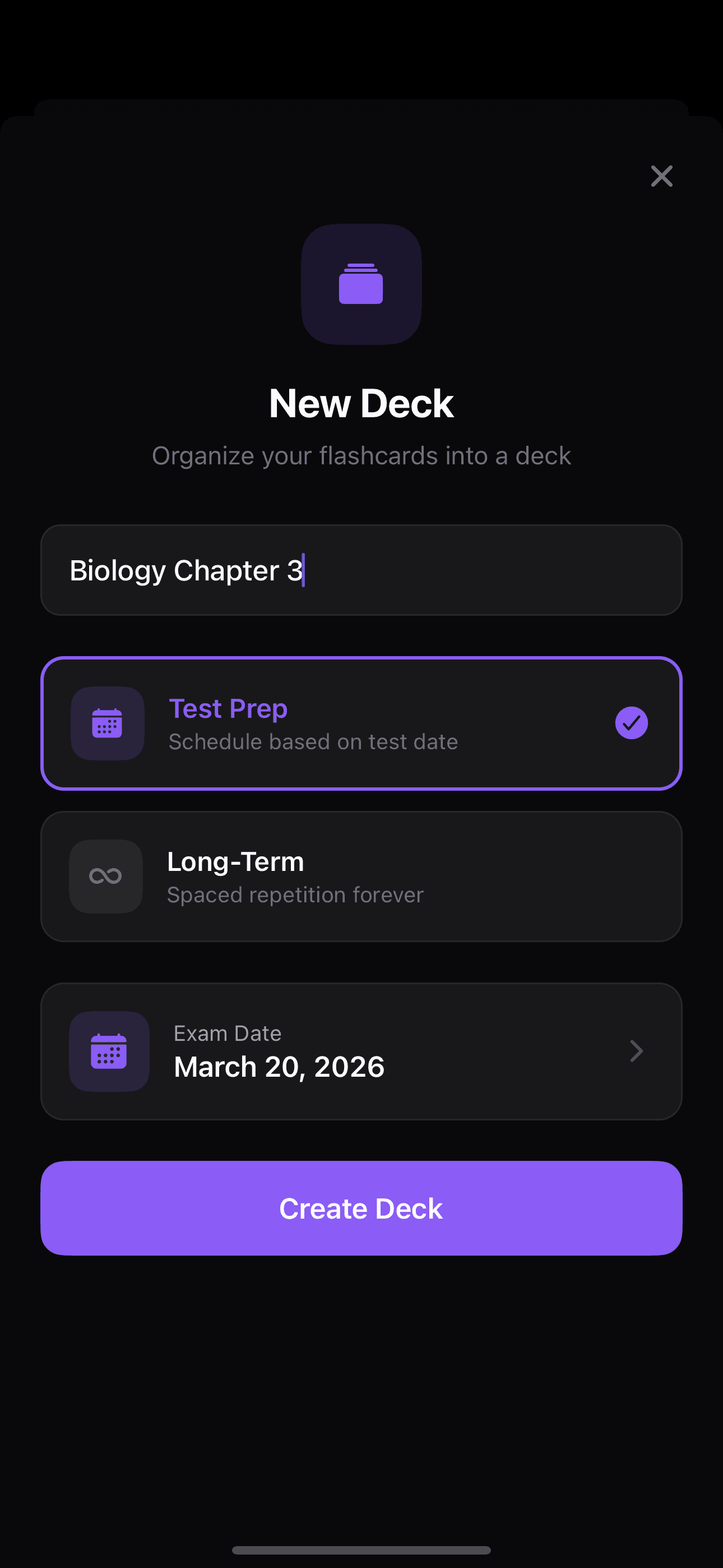Click the Biology Chapter 3 name field

(x=361, y=570)
